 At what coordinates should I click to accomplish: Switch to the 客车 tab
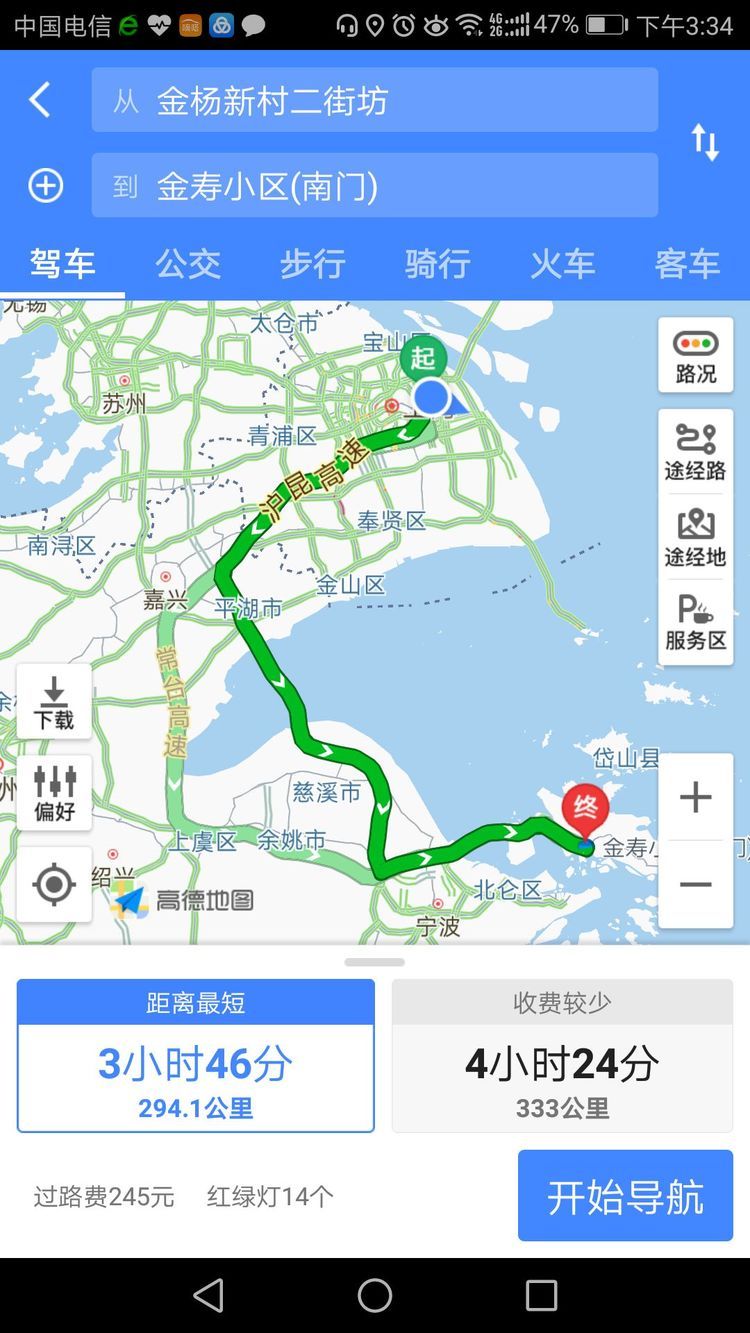(x=687, y=264)
